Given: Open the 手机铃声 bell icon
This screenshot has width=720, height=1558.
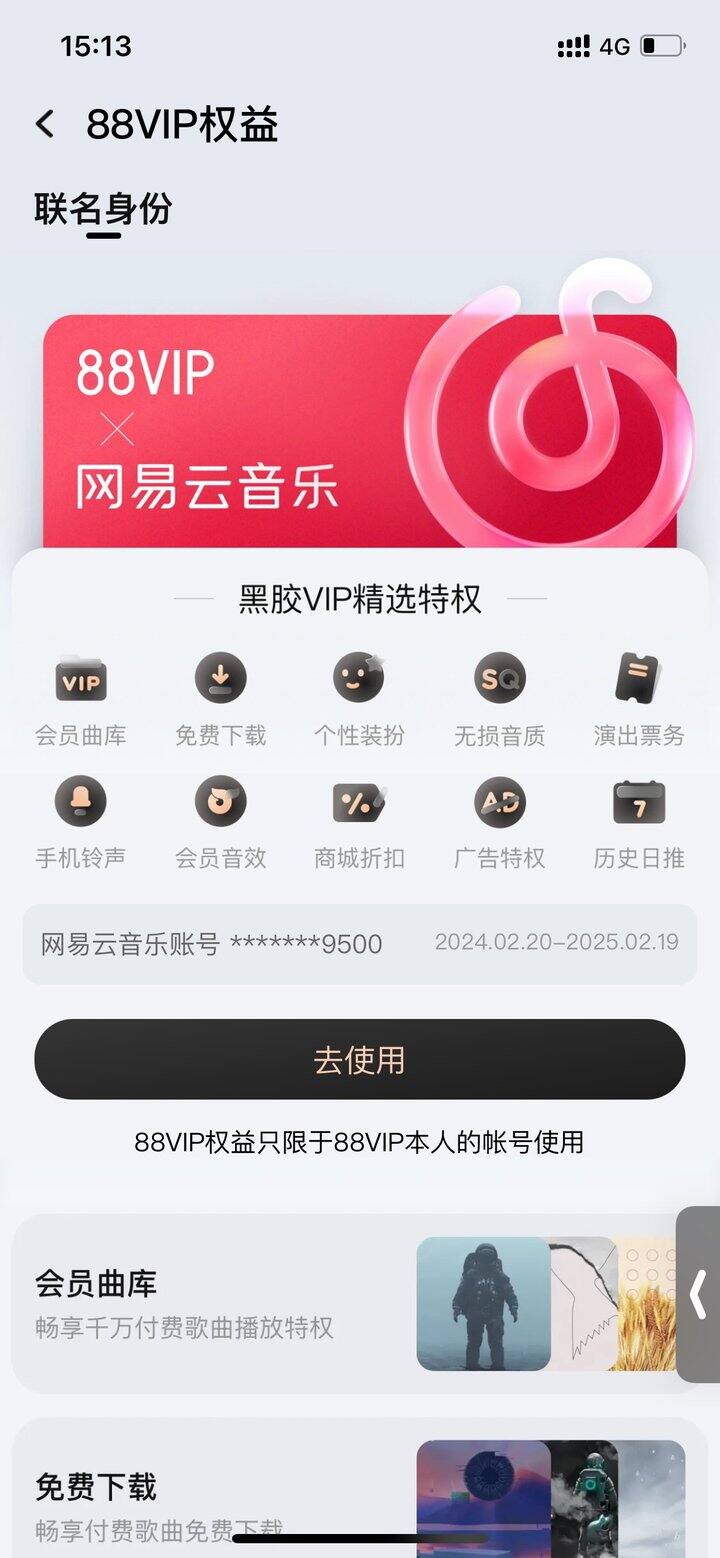Looking at the screenshot, I should tap(81, 803).
